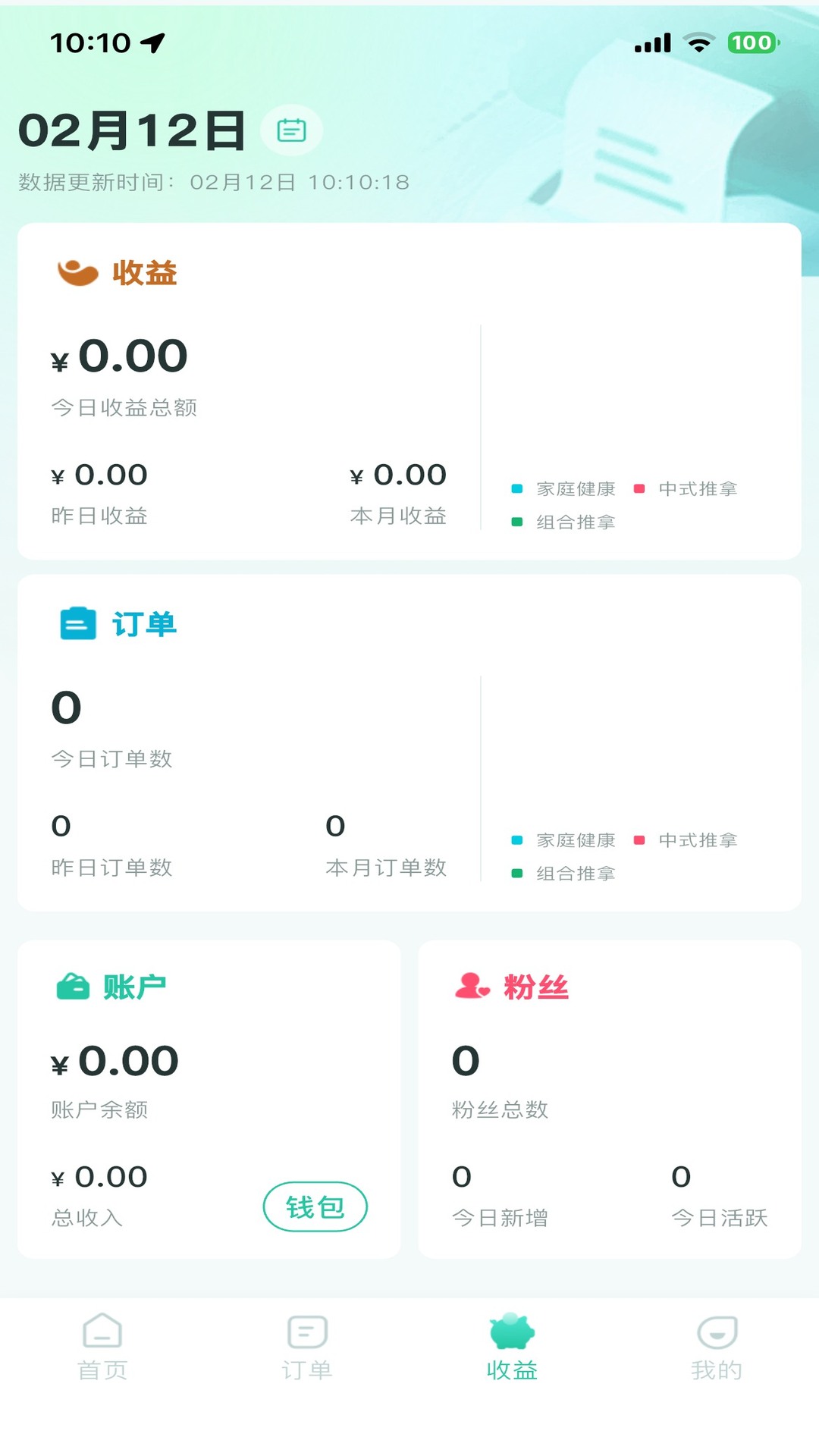Open the 钱包 wallet button
This screenshot has height=1456, width=819.
(x=315, y=1205)
